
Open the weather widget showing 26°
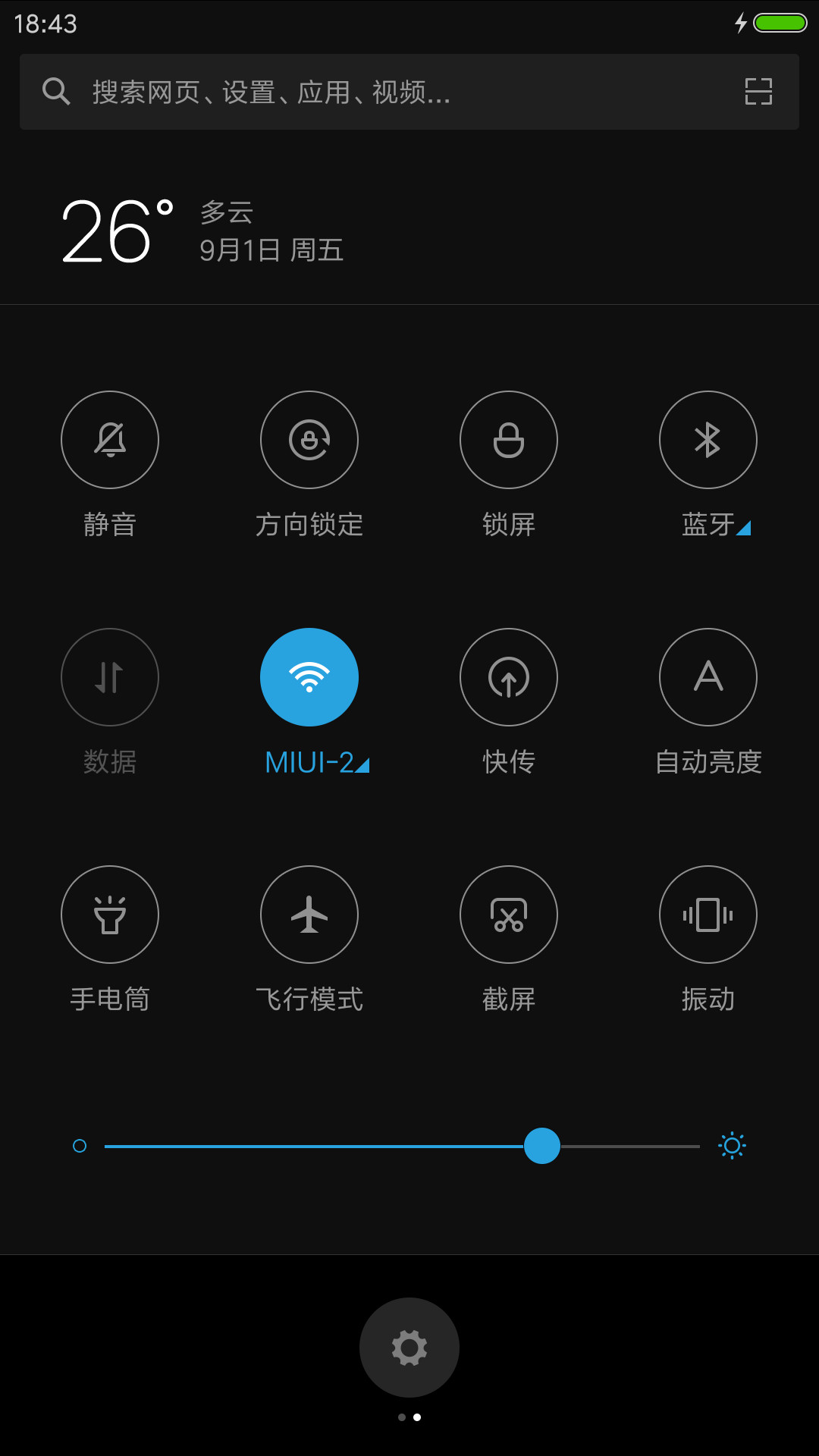(202, 231)
